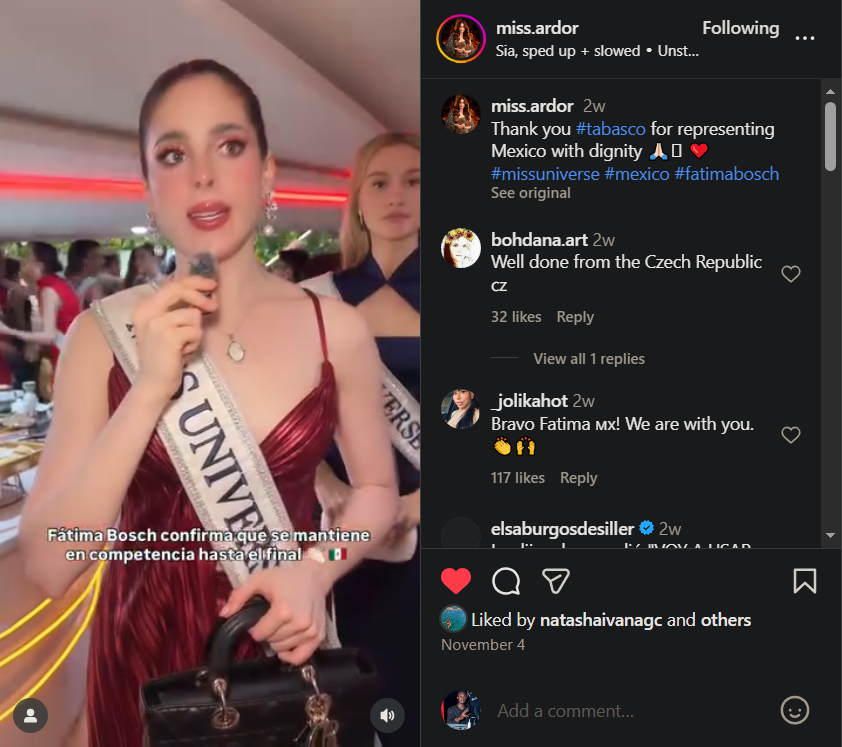Like bohdana.art's comment
Image resolution: width=842 pixels, height=747 pixels.
coord(791,274)
